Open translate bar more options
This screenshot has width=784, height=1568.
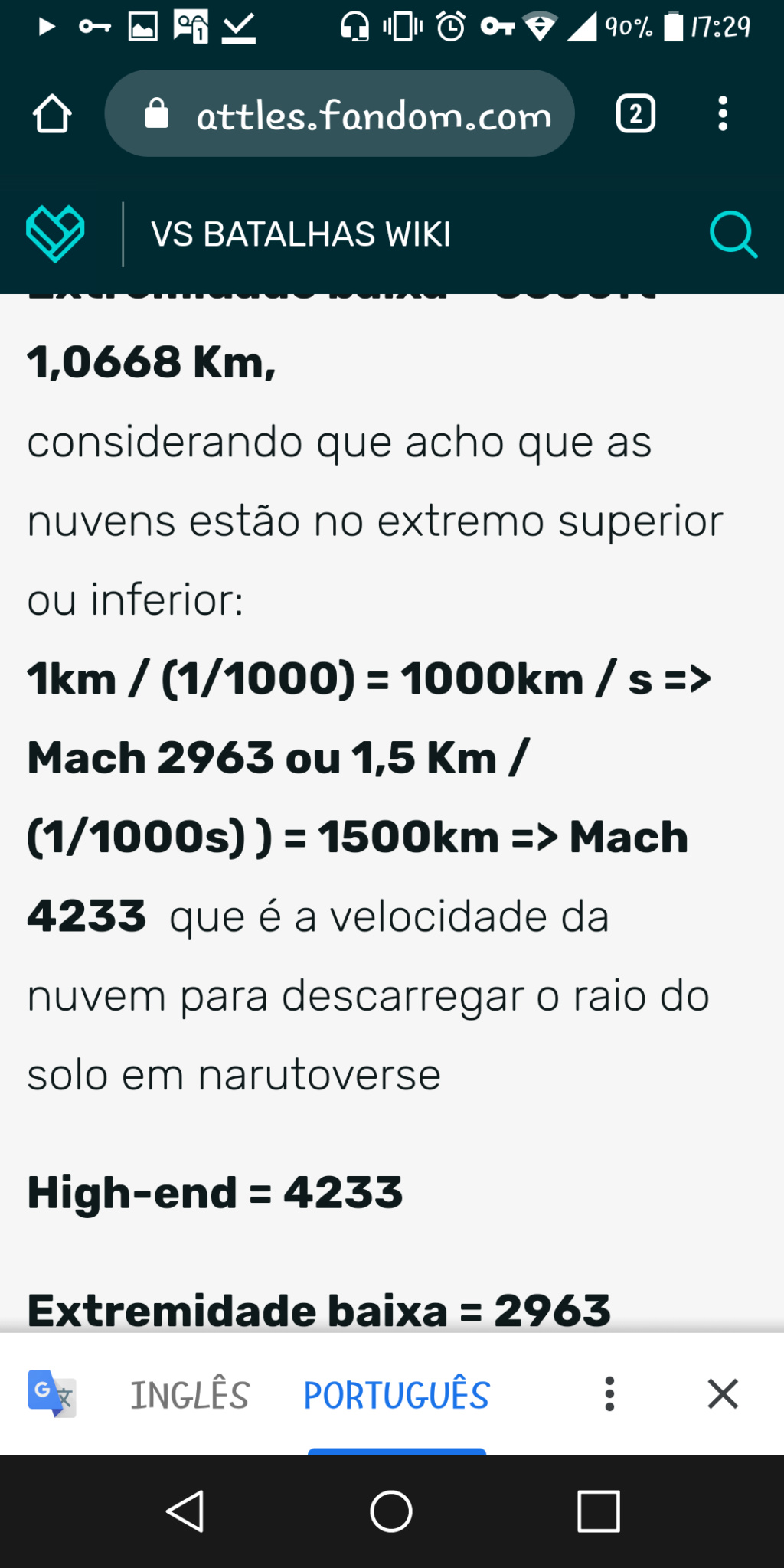pos(609,1393)
